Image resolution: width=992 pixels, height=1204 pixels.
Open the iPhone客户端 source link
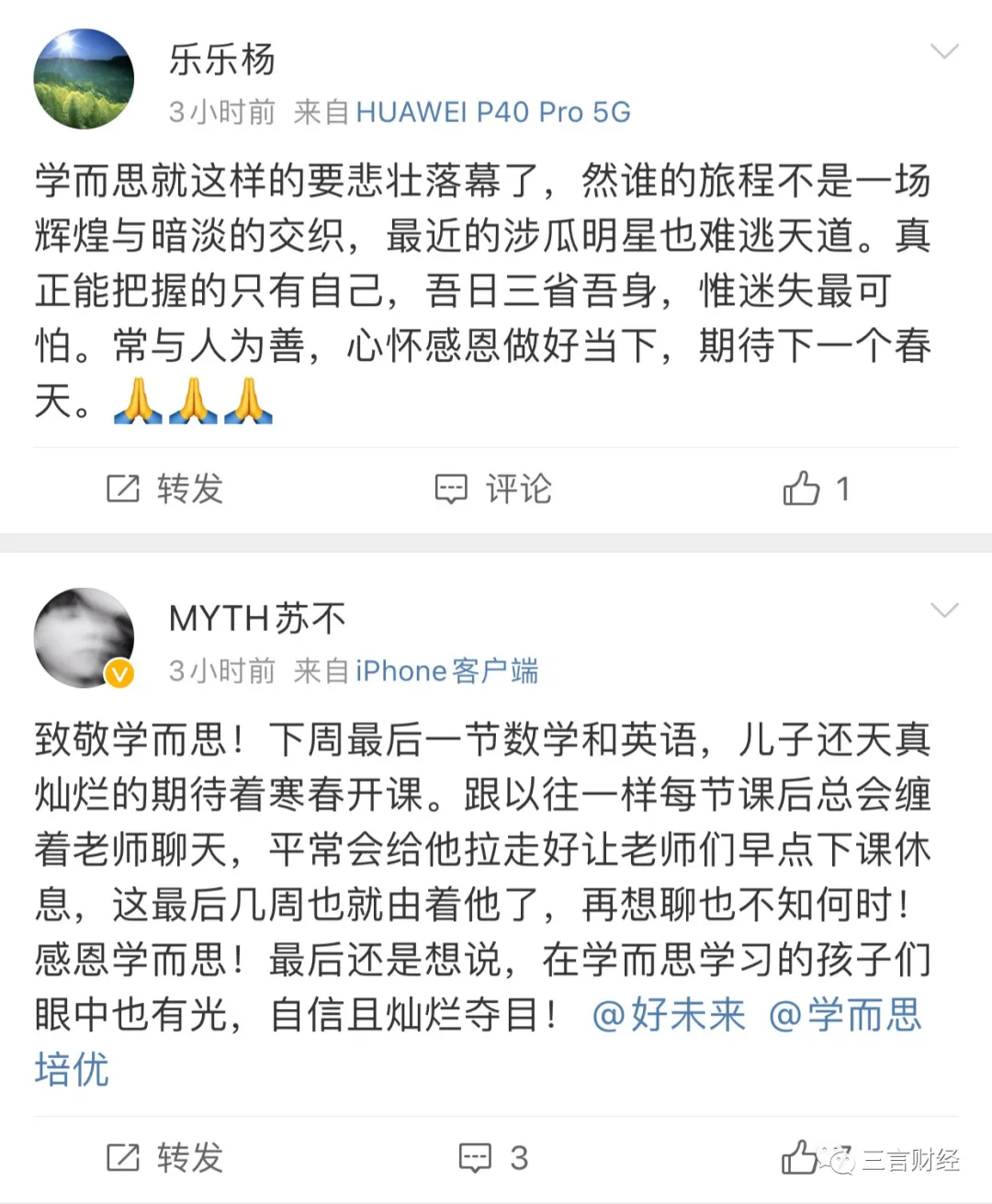(x=447, y=671)
